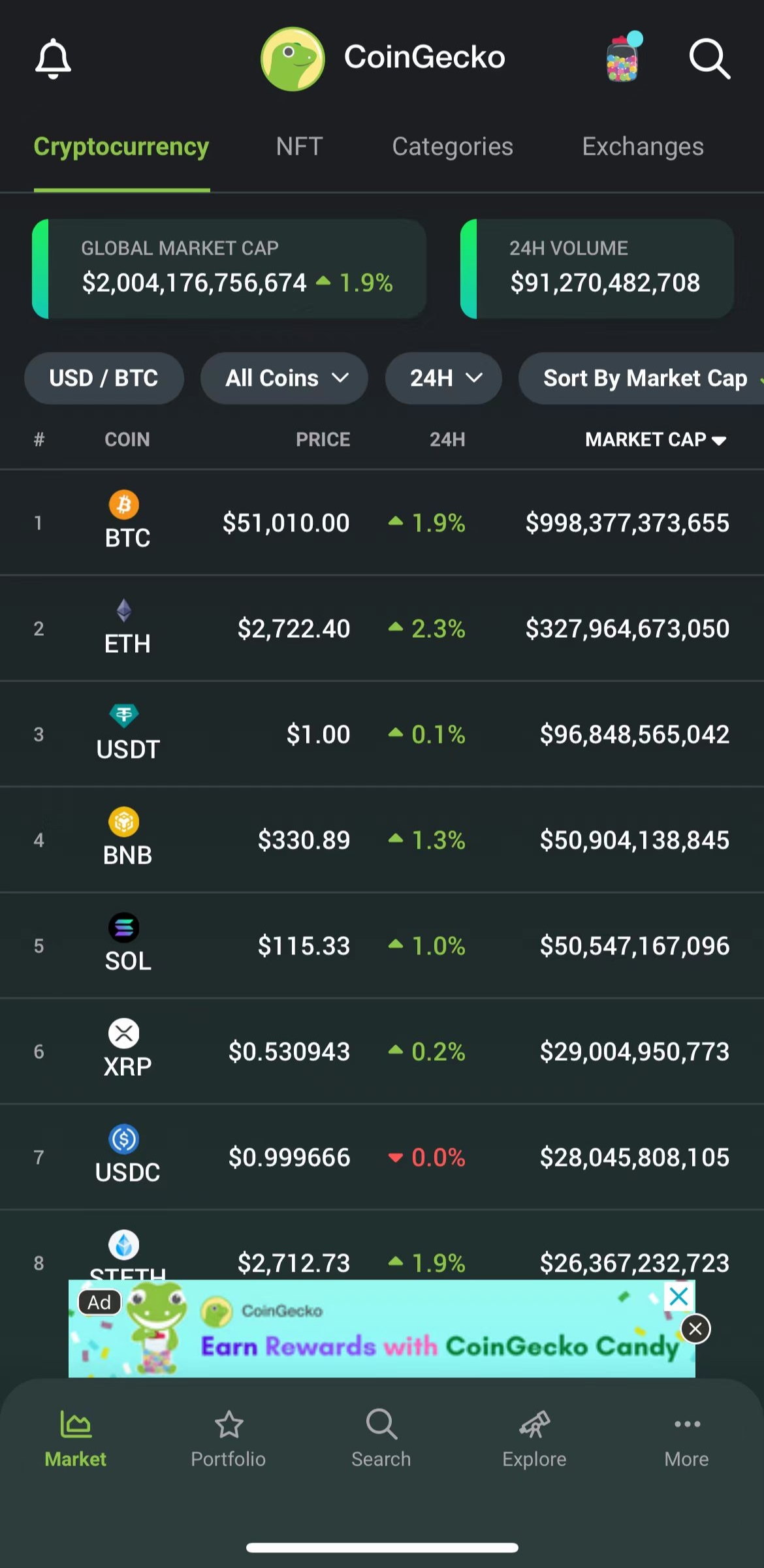Open the Candy rewards jar
The height and width of the screenshot is (1568, 764).
(x=622, y=57)
